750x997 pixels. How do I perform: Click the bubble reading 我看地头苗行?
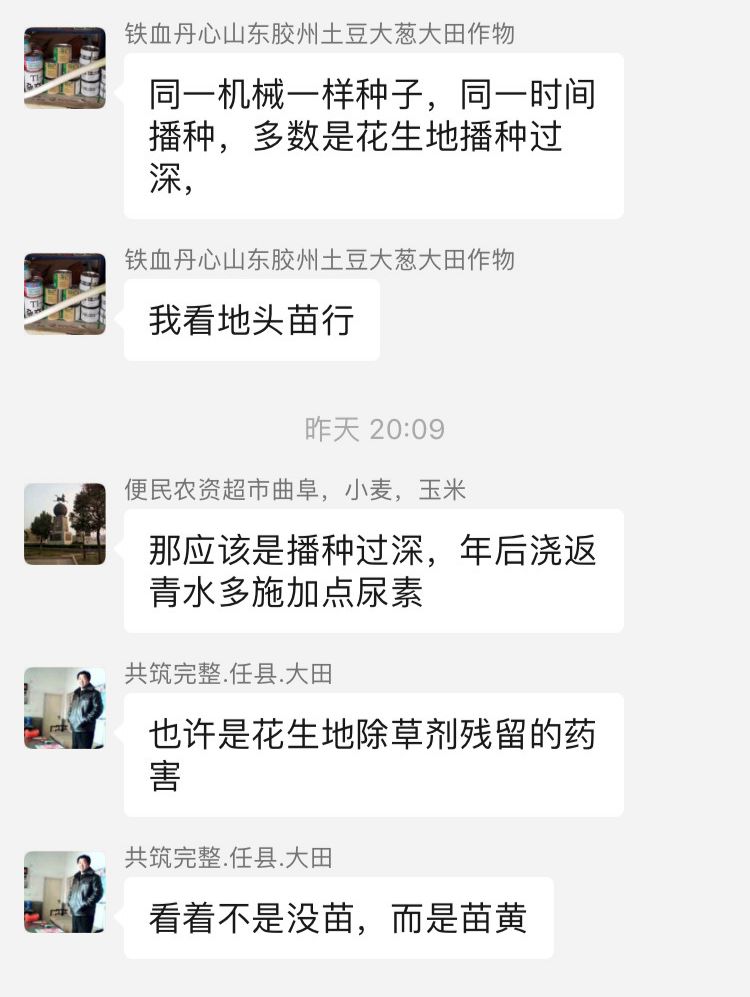[250, 321]
